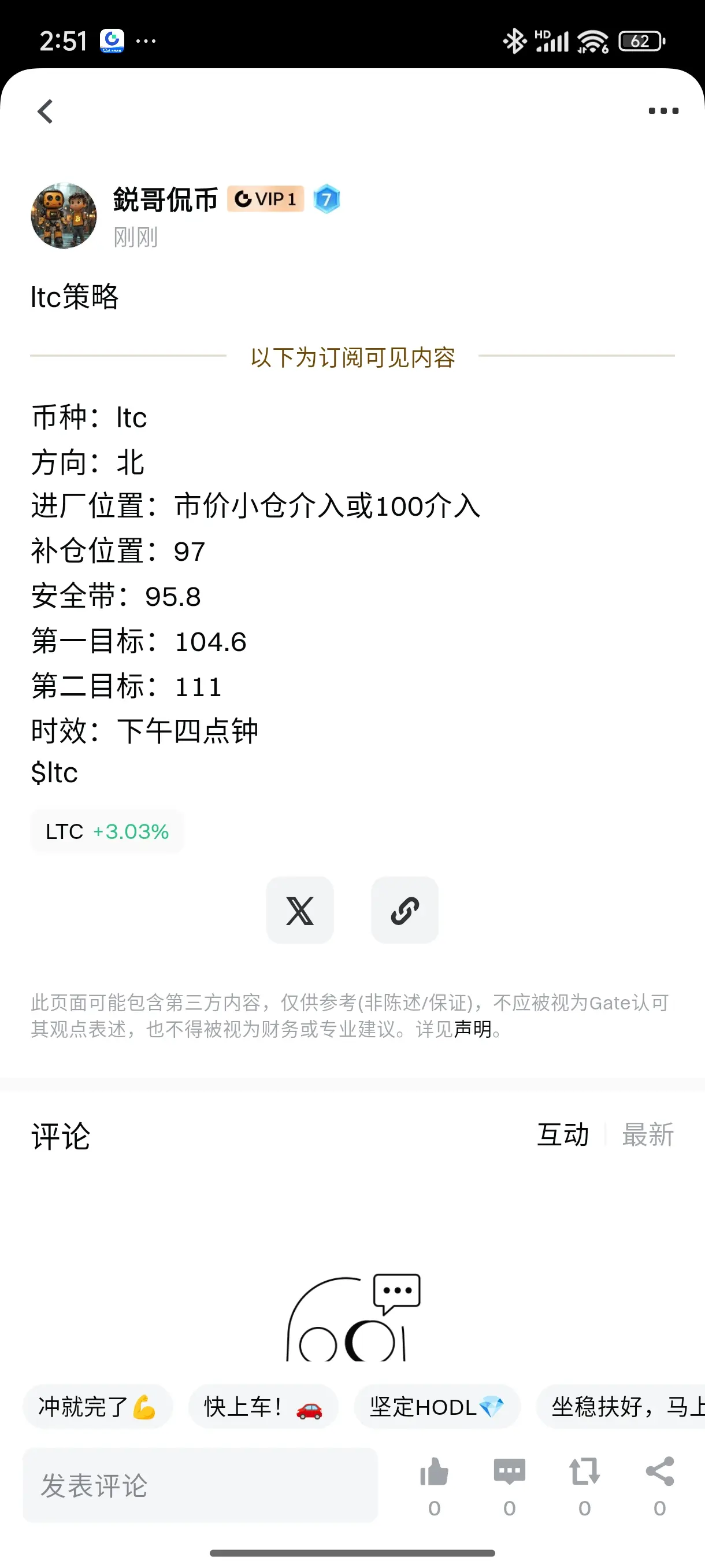Share the strategy to X
Viewport: 705px width, 1568px height.
coord(299,911)
